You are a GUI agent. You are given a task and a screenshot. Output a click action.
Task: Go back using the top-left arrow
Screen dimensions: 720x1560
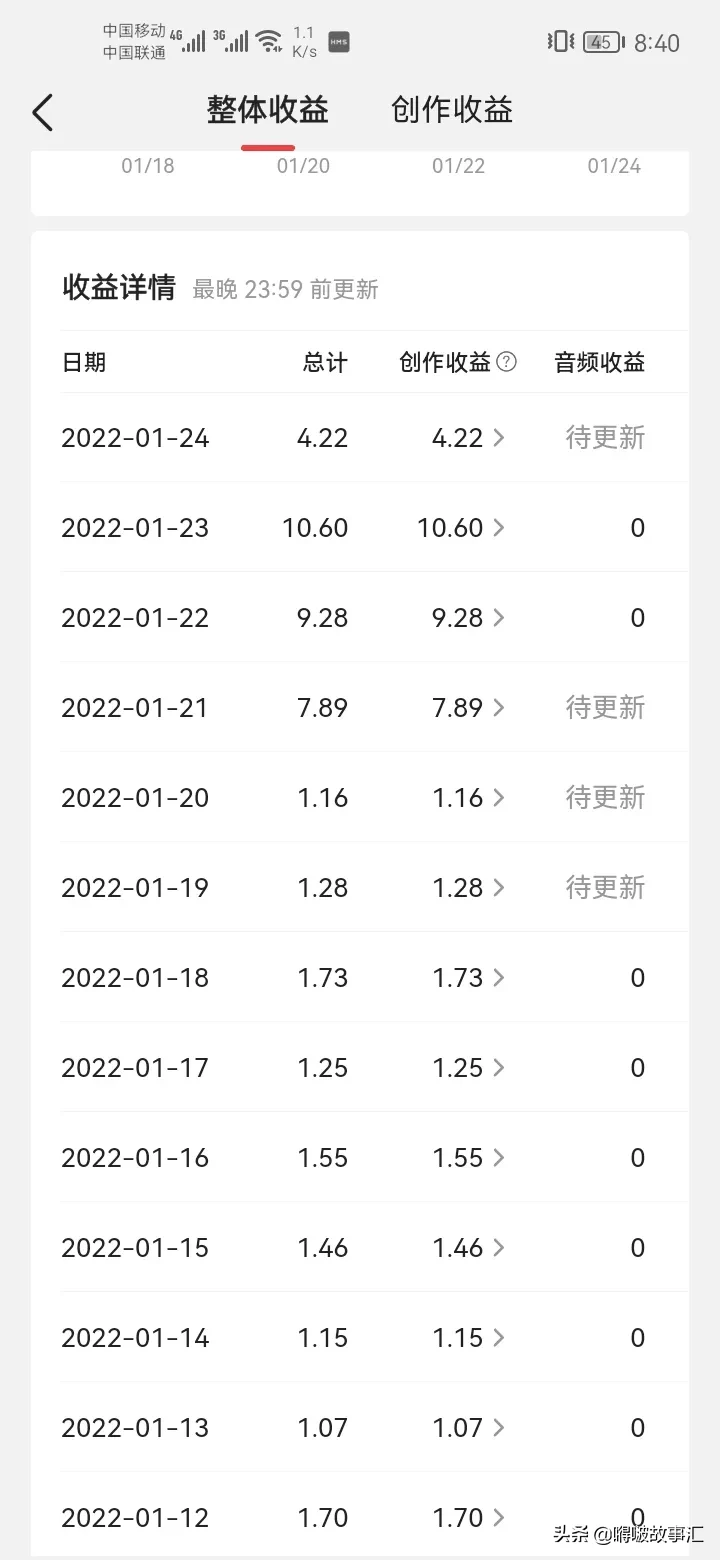(42, 112)
